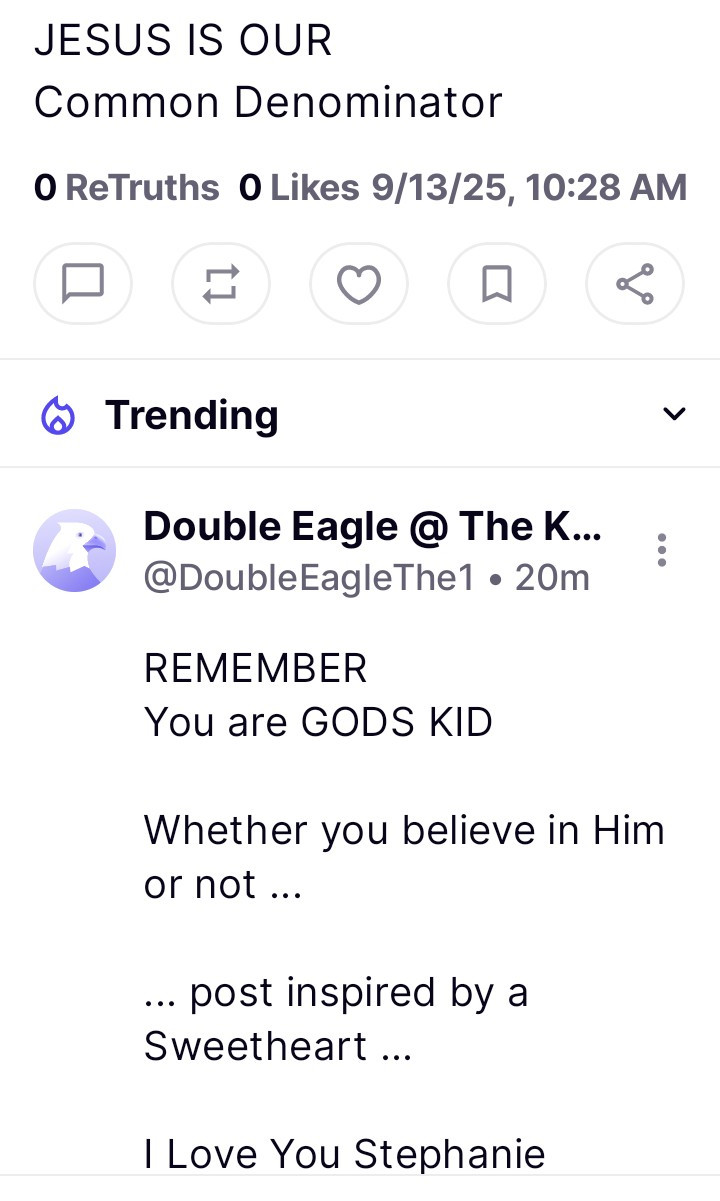This screenshot has height=1201, width=720.
Task: ReTruth the Common Denominator post
Action: (x=221, y=285)
